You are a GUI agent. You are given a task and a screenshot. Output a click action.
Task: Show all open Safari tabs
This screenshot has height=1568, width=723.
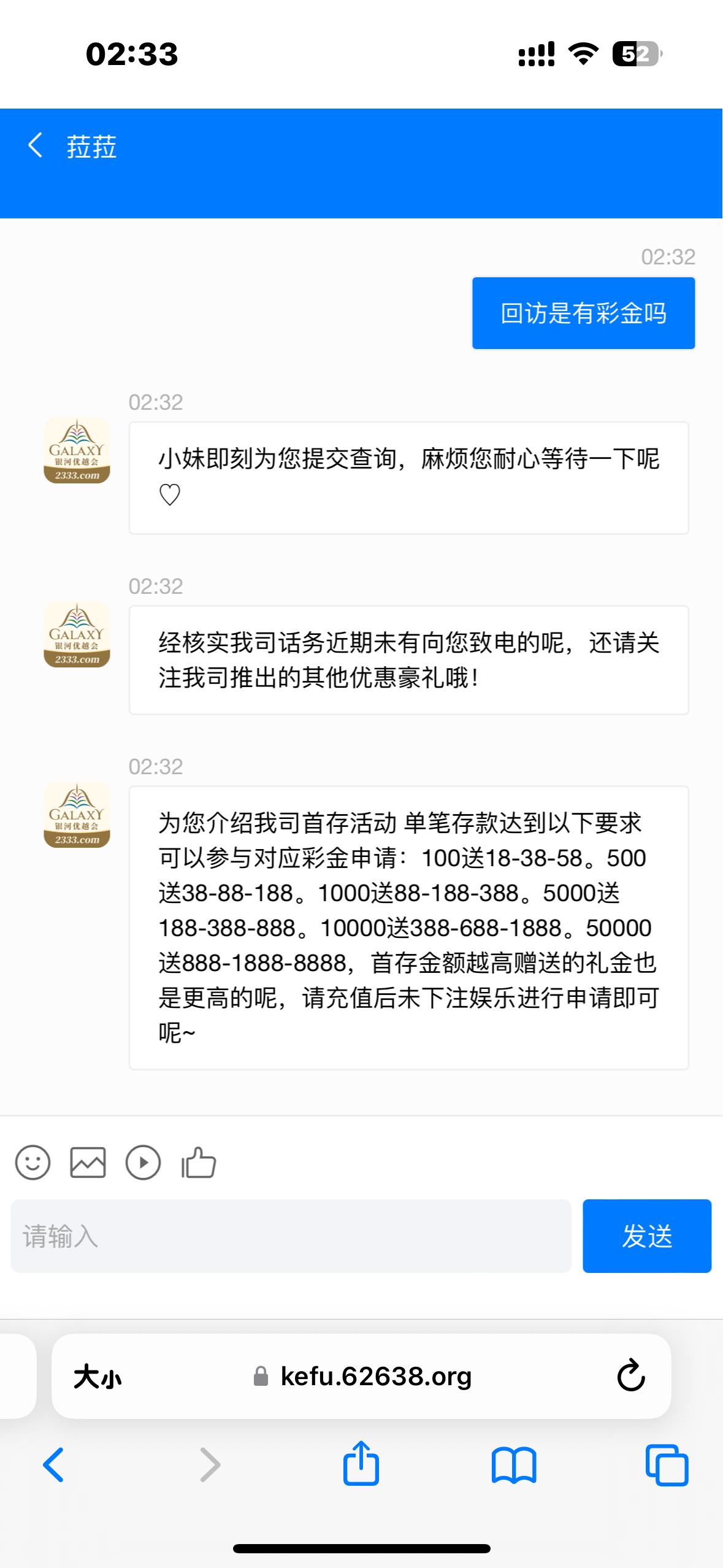[x=667, y=1465]
